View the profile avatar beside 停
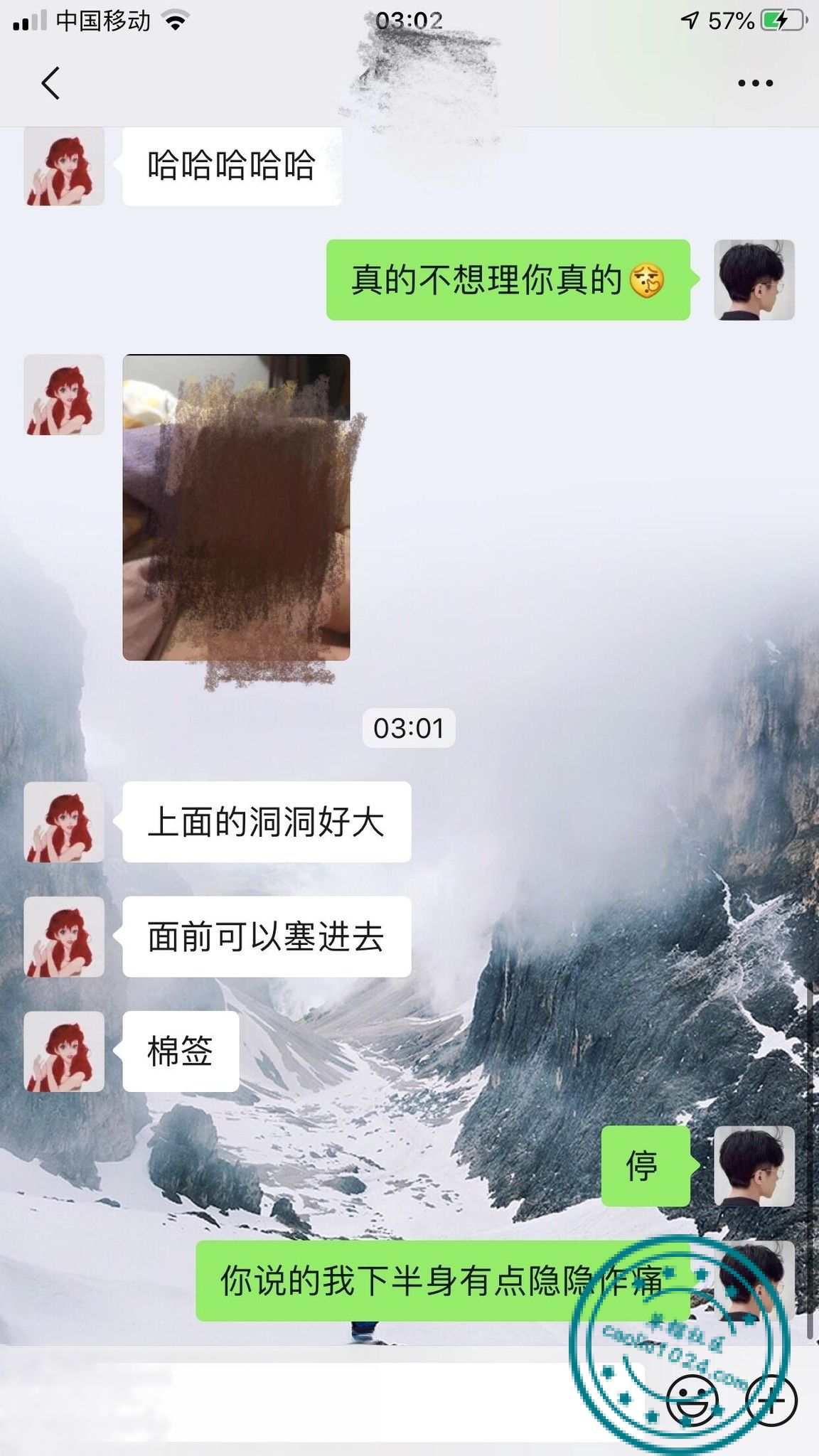Viewport: 819px width, 1456px height. 754,1166
